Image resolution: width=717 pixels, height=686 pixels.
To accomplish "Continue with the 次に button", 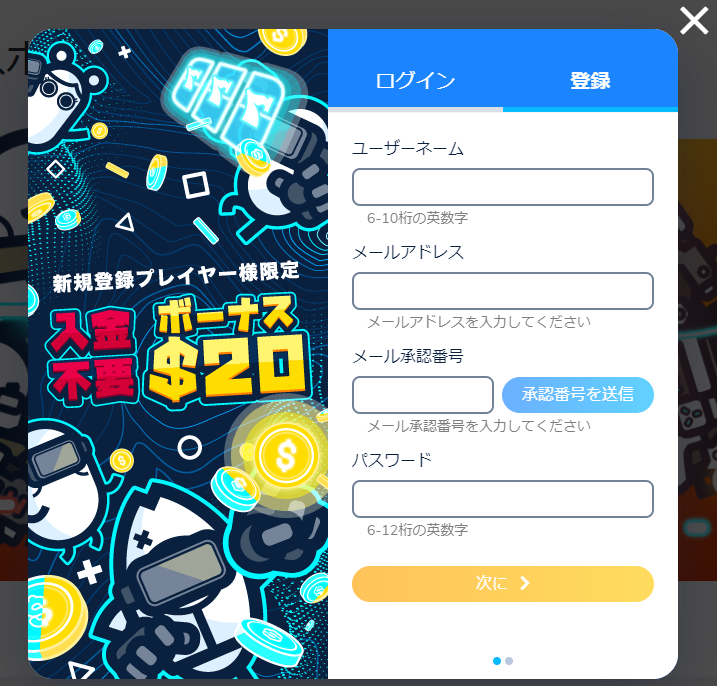I will point(502,584).
